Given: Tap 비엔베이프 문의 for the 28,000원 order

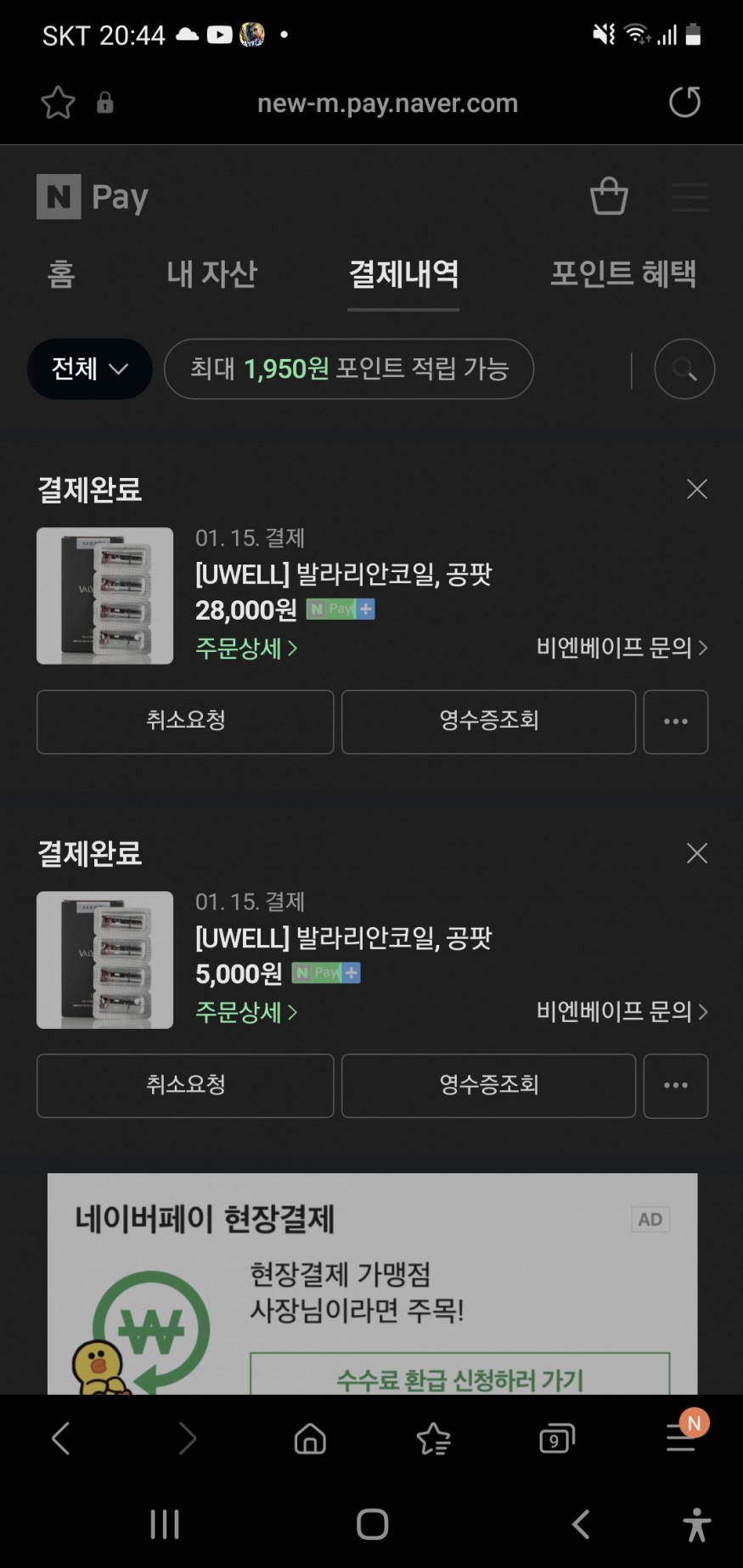Looking at the screenshot, I should click(x=622, y=649).
